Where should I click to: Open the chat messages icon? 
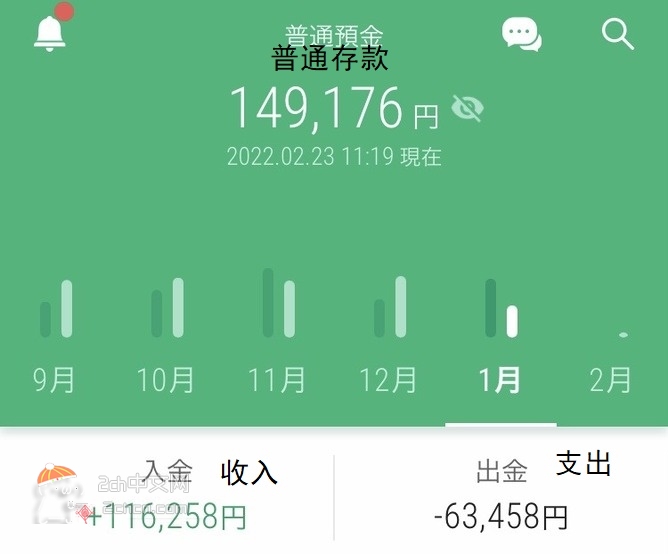click(x=521, y=35)
